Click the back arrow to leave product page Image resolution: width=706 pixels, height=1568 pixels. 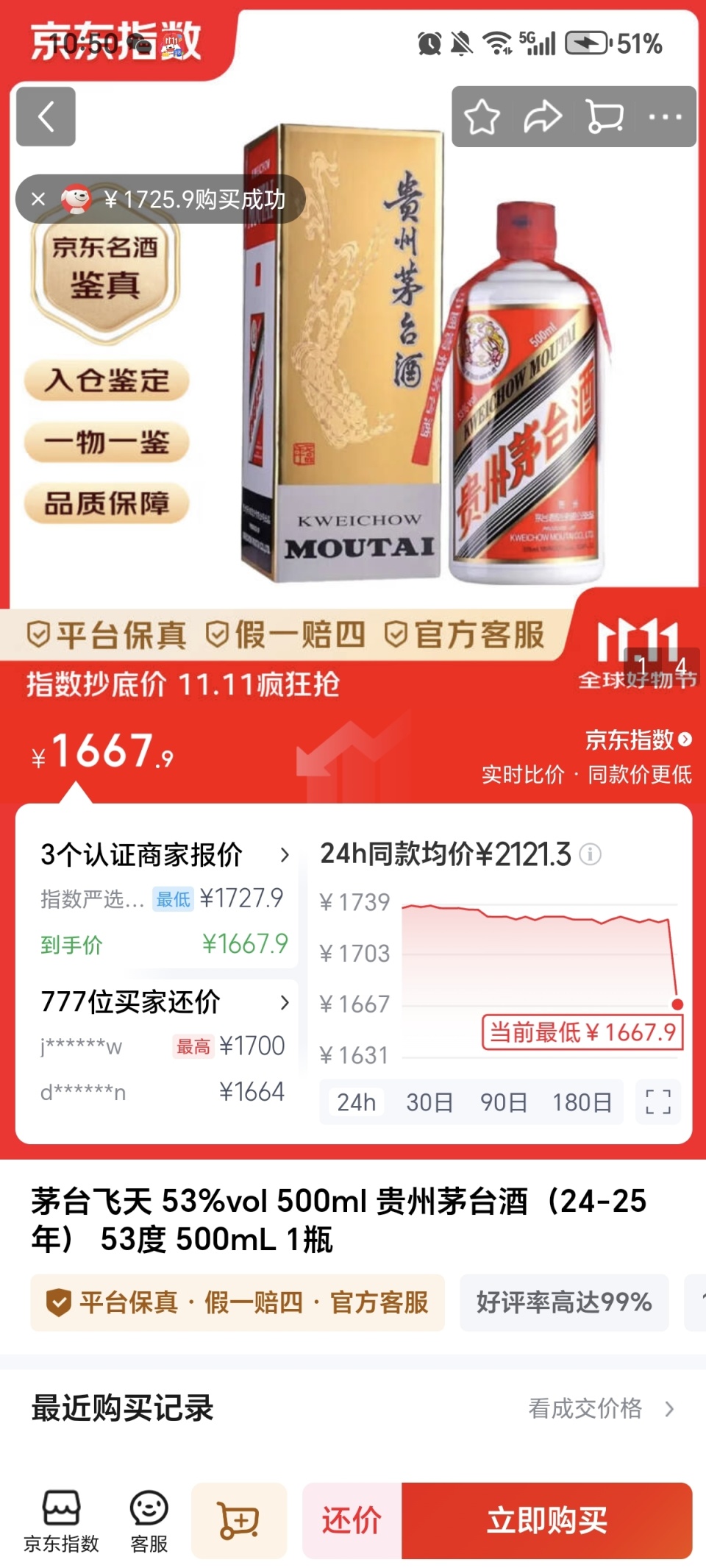(x=46, y=118)
